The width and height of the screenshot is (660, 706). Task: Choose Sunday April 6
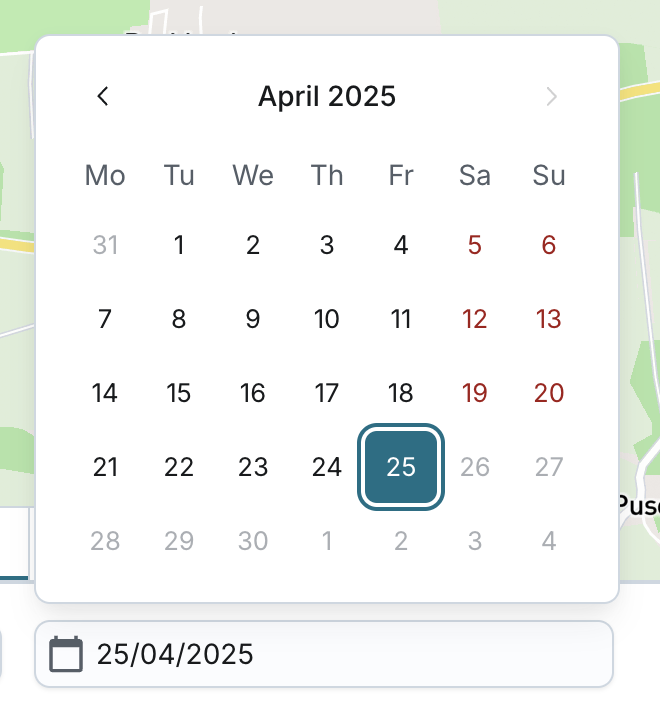(x=549, y=245)
